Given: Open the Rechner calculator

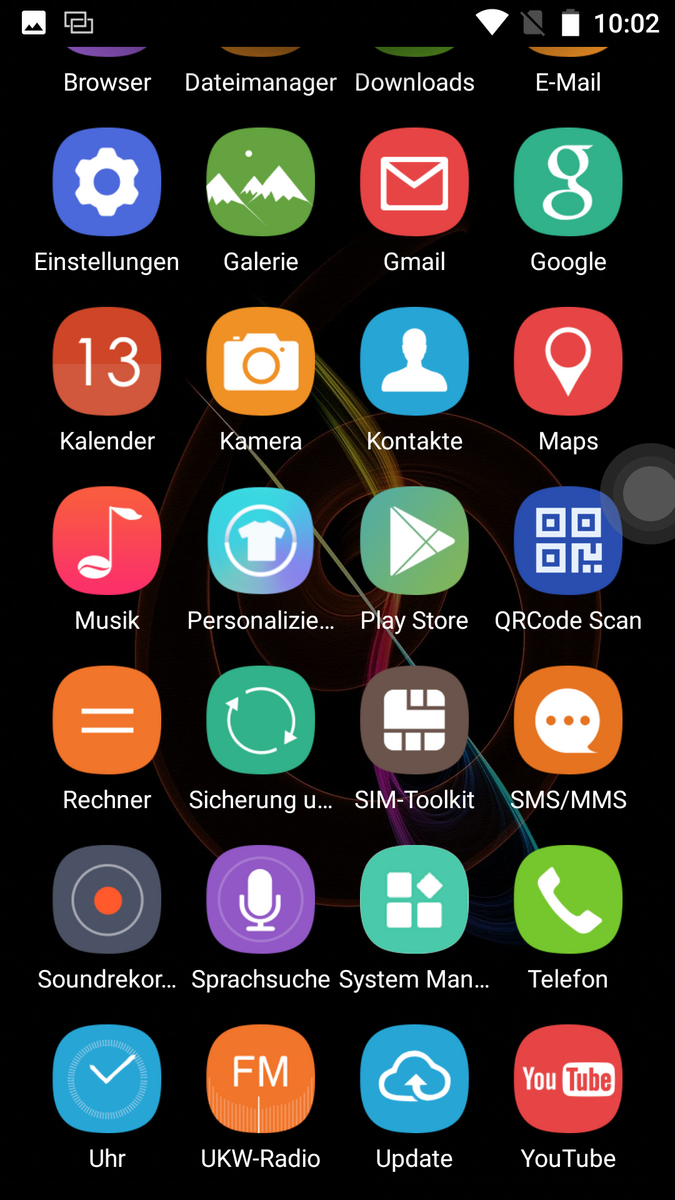Looking at the screenshot, I should pyautogui.click(x=107, y=720).
